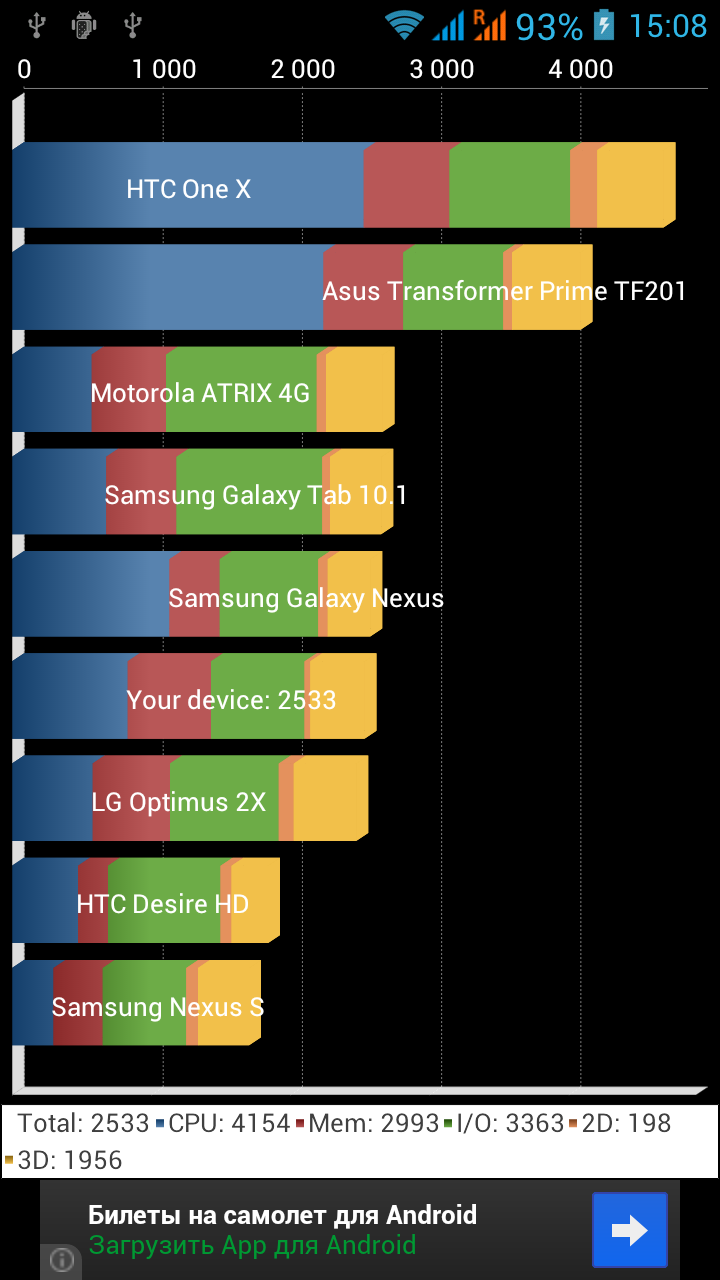Tap the blue arrow button on ad
The image size is (720, 1280).
point(629,1230)
